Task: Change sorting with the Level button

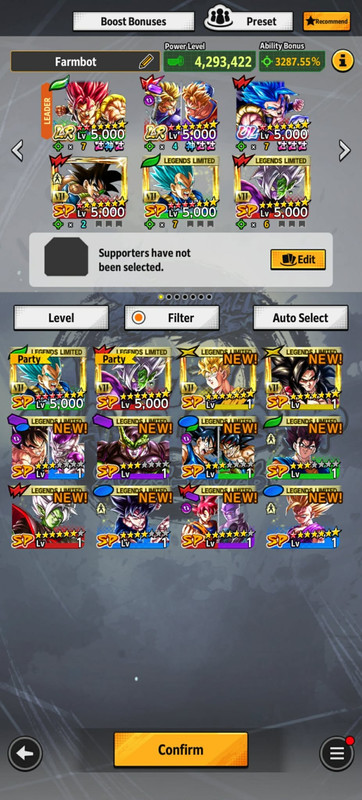Action: click(x=61, y=318)
